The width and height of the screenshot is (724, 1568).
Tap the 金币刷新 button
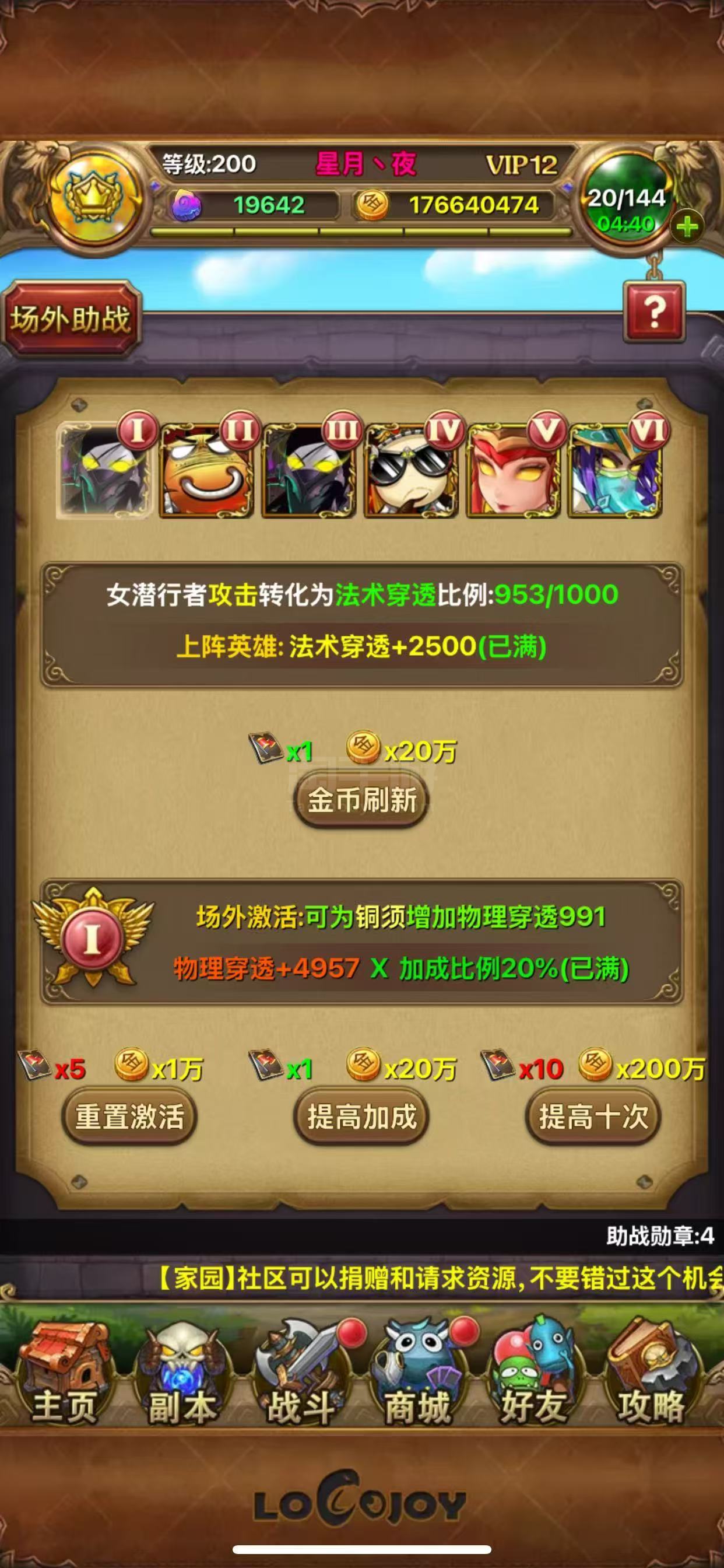click(362, 800)
